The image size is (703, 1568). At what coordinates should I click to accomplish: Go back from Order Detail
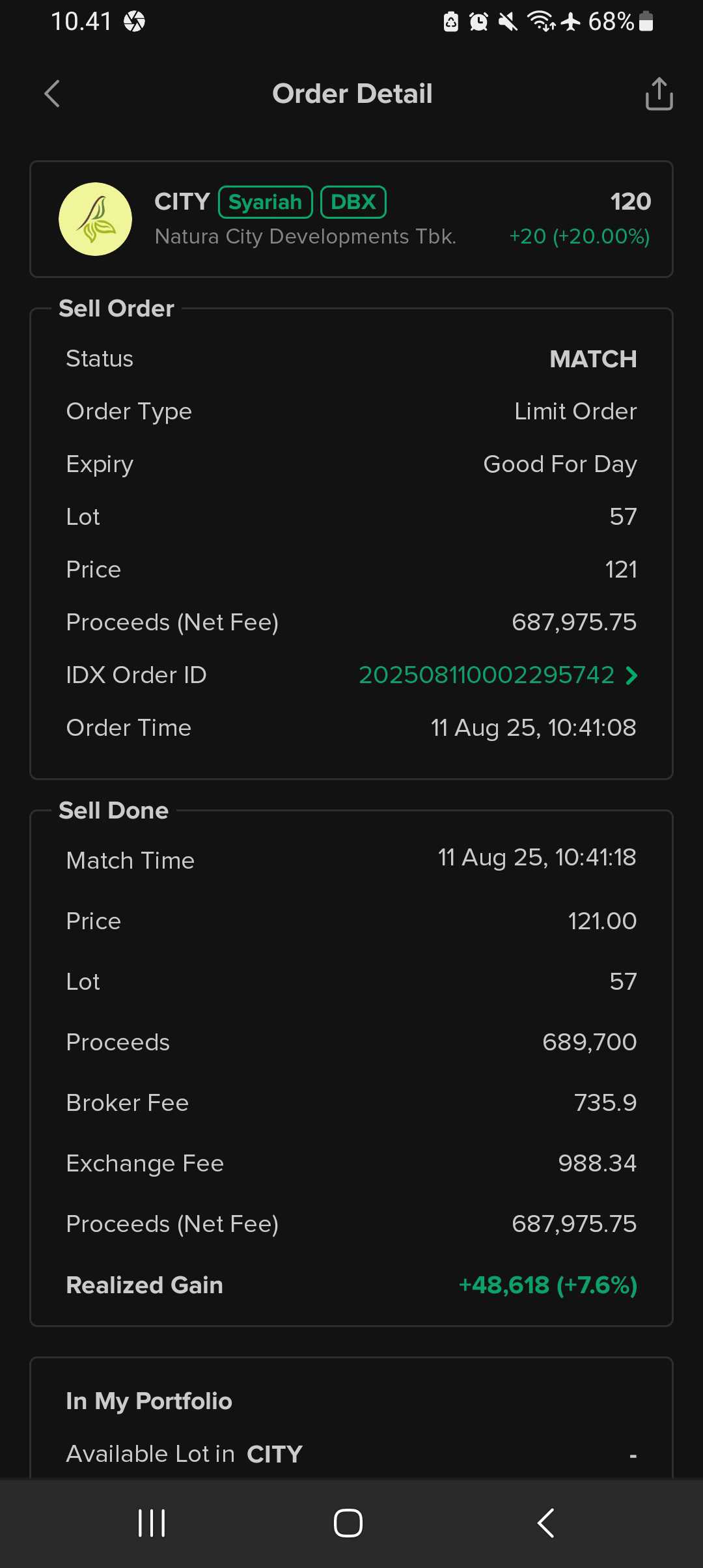coord(52,94)
